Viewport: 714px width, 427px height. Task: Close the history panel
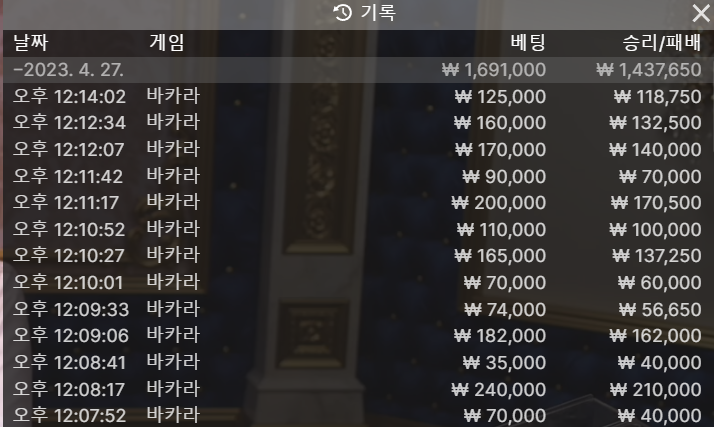(700, 13)
